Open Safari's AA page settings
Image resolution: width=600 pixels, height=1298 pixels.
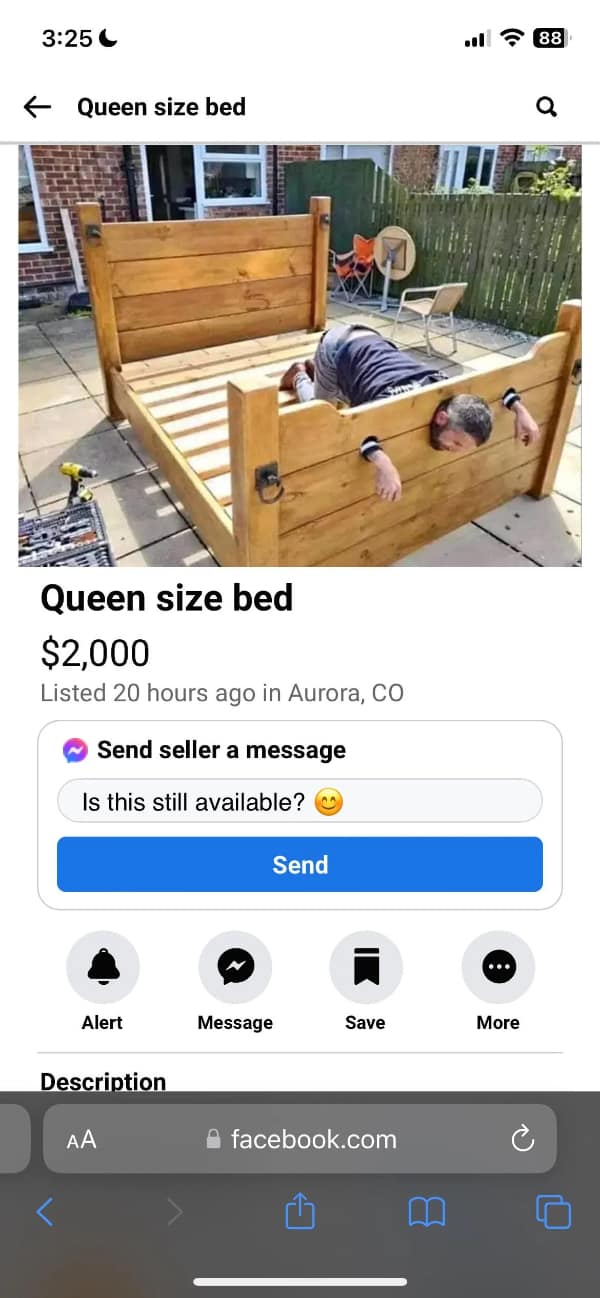82,1139
